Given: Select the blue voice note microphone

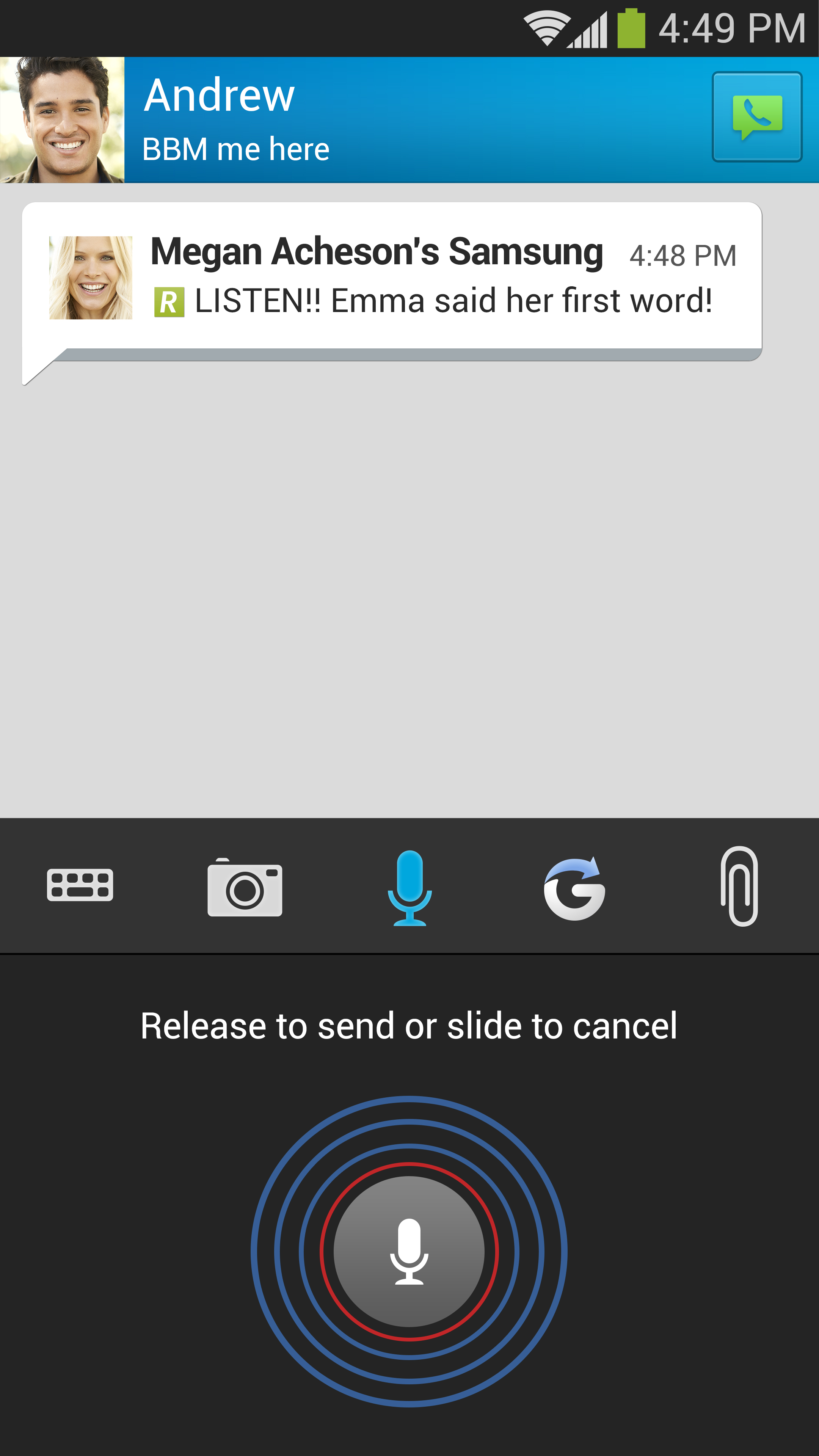Looking at the screenshot, I should click(409, 887).
